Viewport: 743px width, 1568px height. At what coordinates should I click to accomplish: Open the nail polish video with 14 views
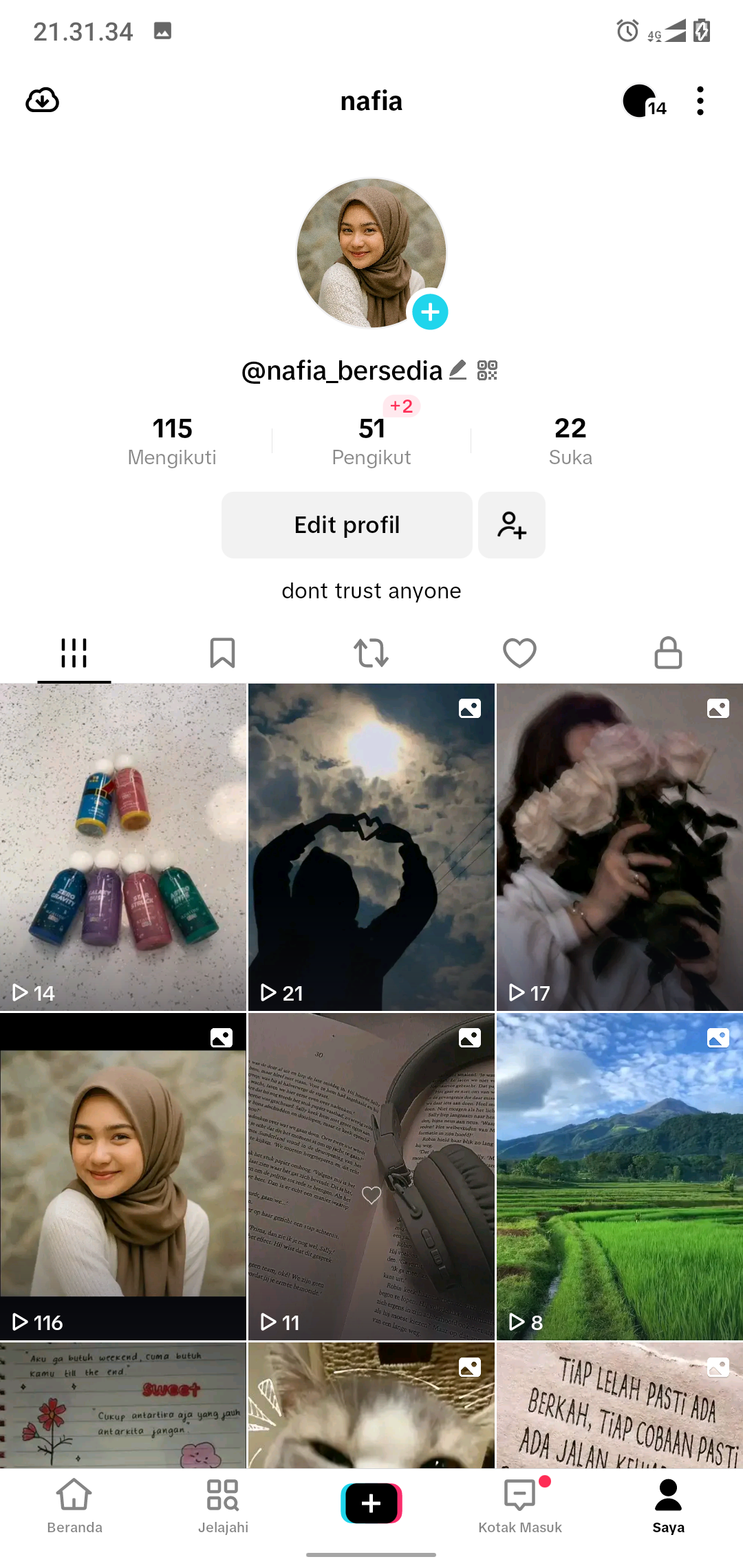tap(123, 847)
